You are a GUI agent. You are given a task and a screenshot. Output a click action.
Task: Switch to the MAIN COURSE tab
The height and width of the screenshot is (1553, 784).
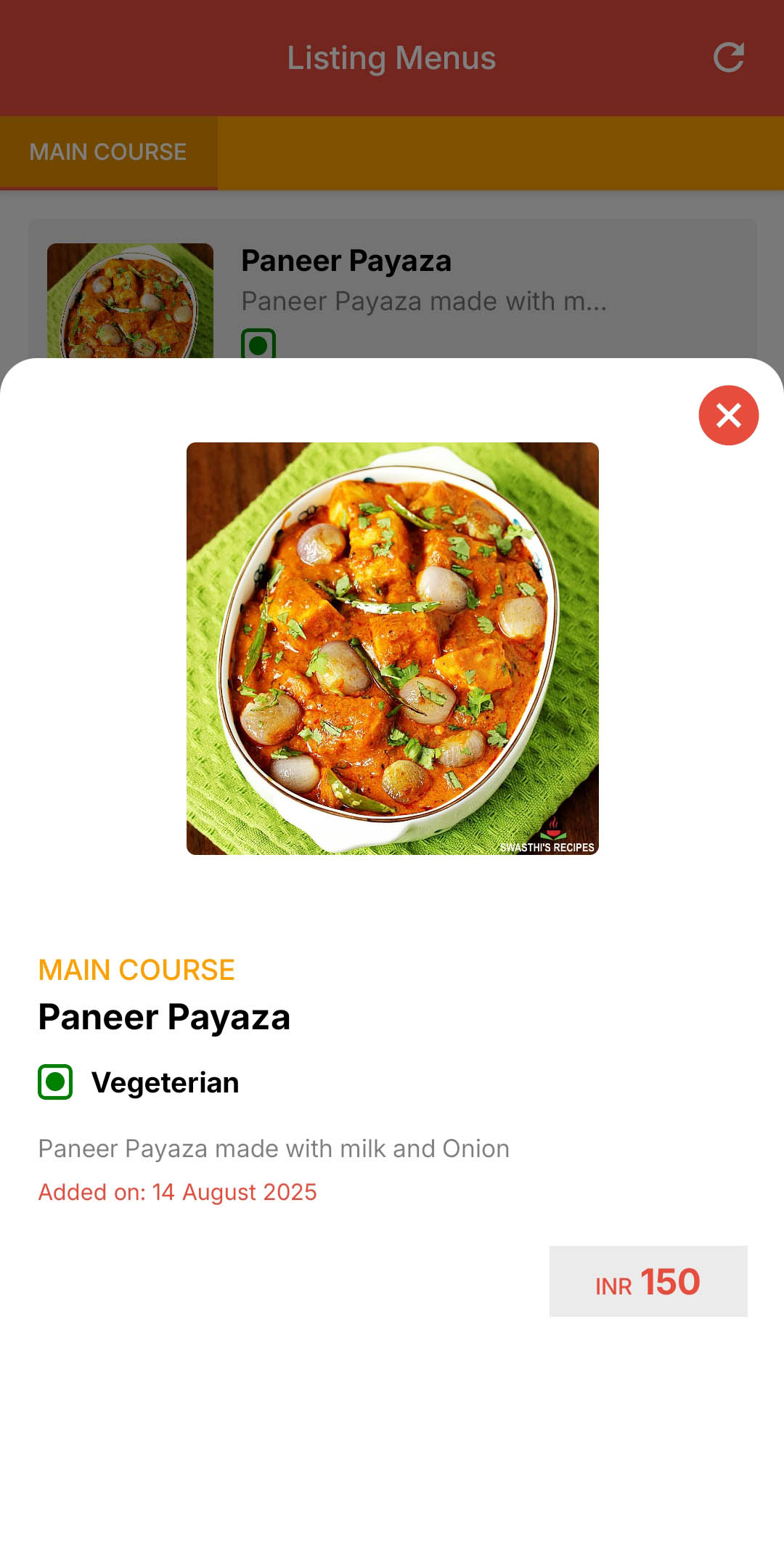[107, 152]
